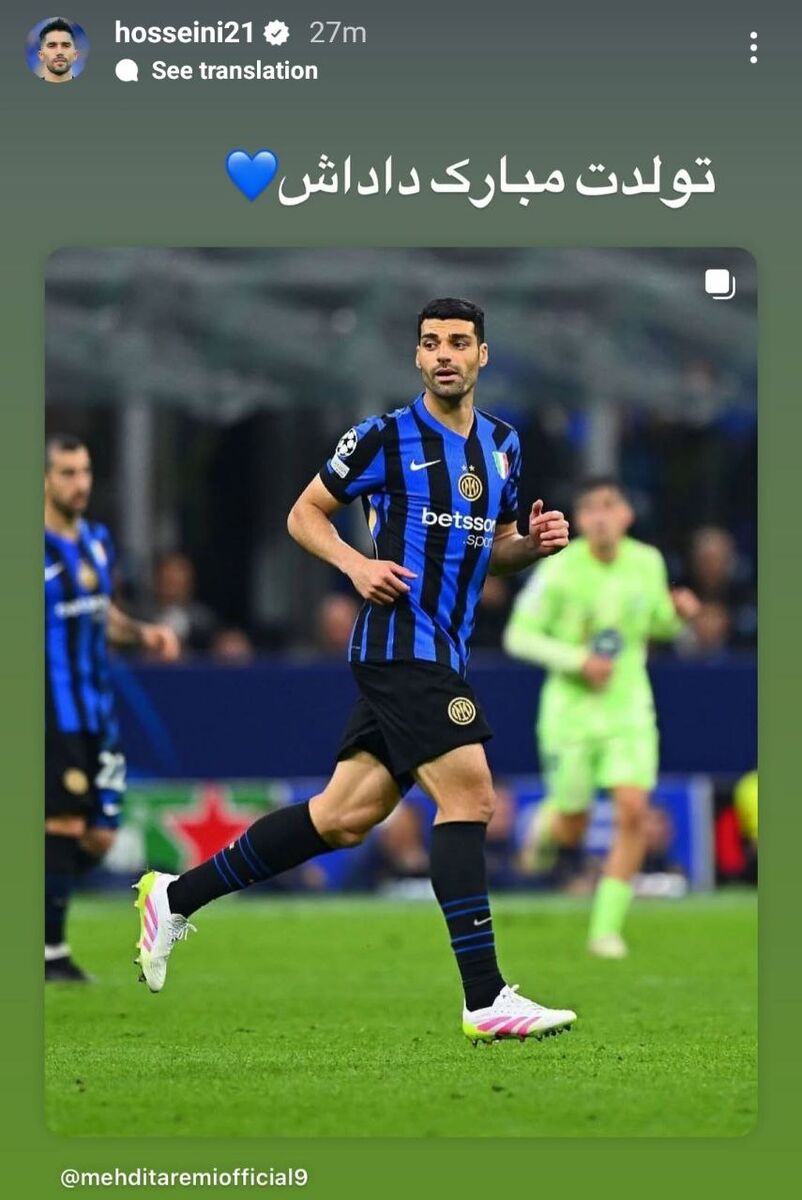This screenshot has width=802, height=1200.
Task: Tap See translation for the story
Action: pyautogui.click(x=234, y=71)
